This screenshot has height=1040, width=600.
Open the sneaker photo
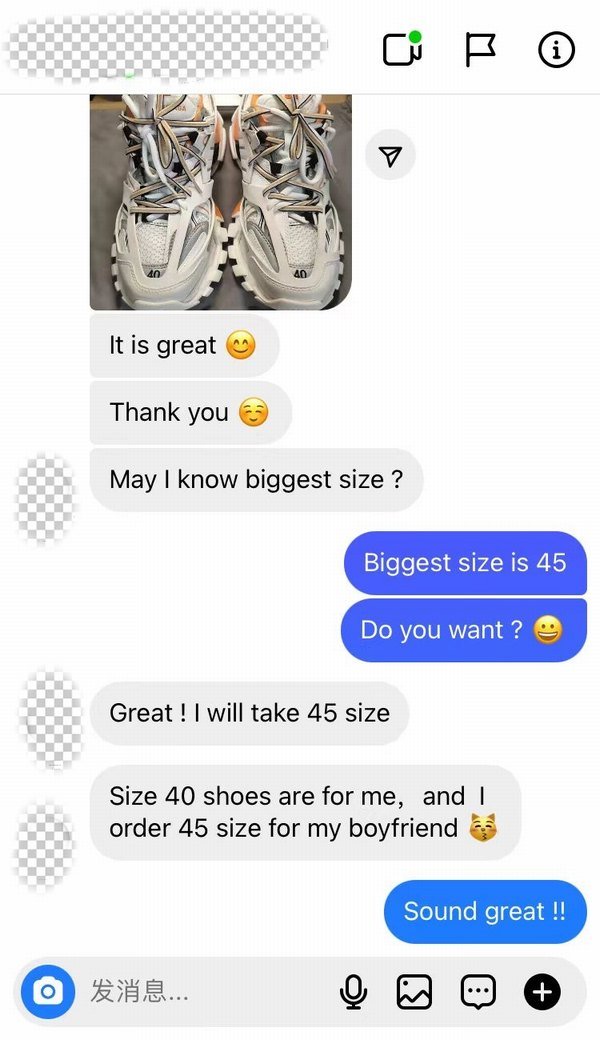(221, 202)
